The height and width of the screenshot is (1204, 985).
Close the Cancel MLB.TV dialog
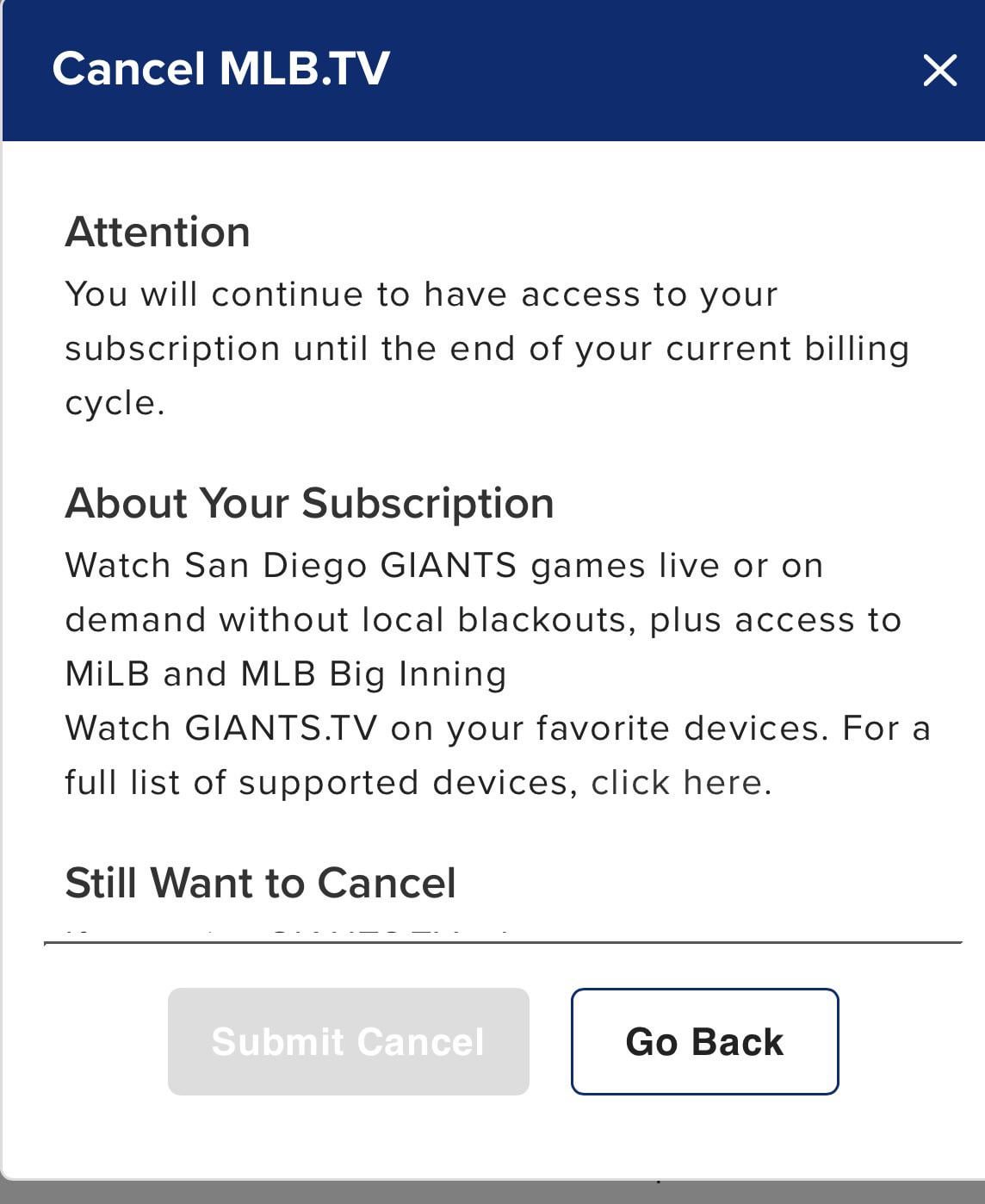coord(939,71)
